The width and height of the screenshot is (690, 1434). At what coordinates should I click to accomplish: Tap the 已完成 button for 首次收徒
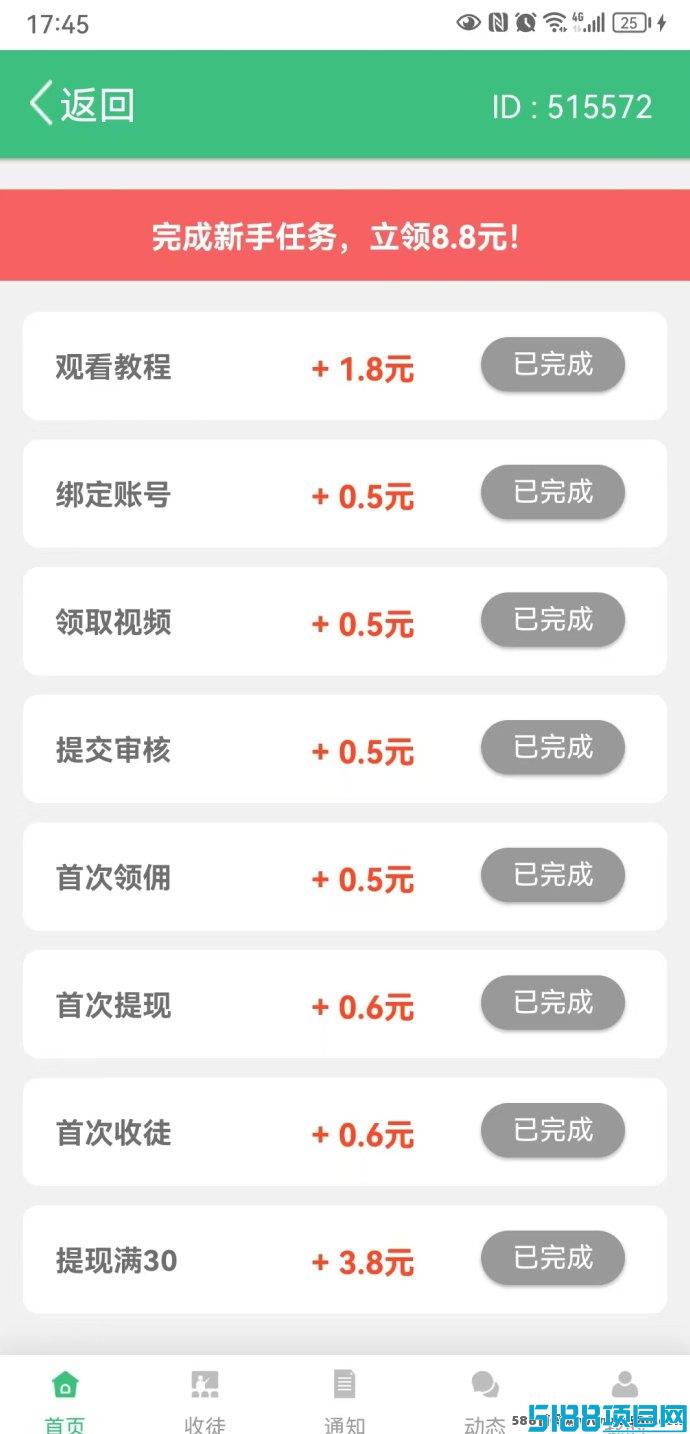tap(553, 1131)
